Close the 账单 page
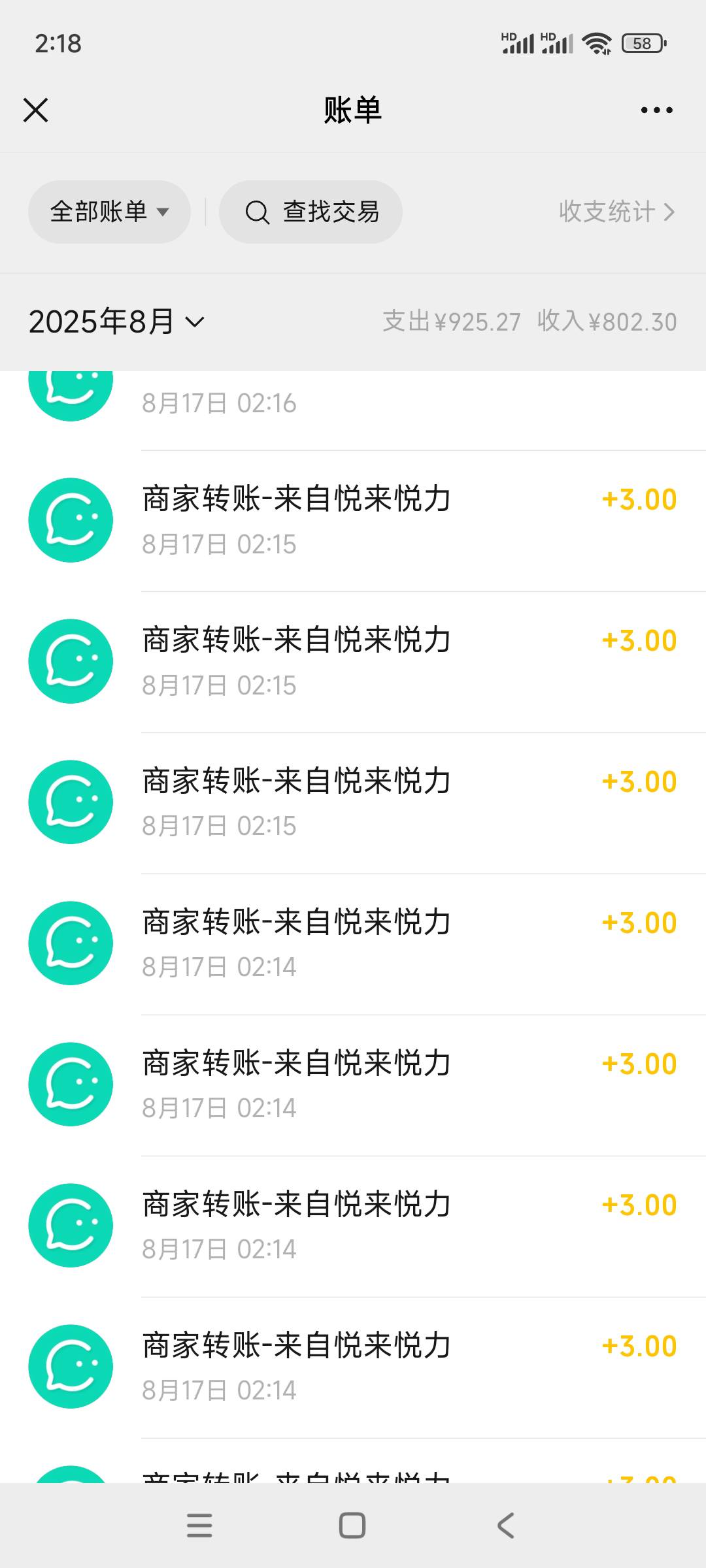Image resolution: width=706 pixels, height=1568 pixels. [x=36, y=110]
